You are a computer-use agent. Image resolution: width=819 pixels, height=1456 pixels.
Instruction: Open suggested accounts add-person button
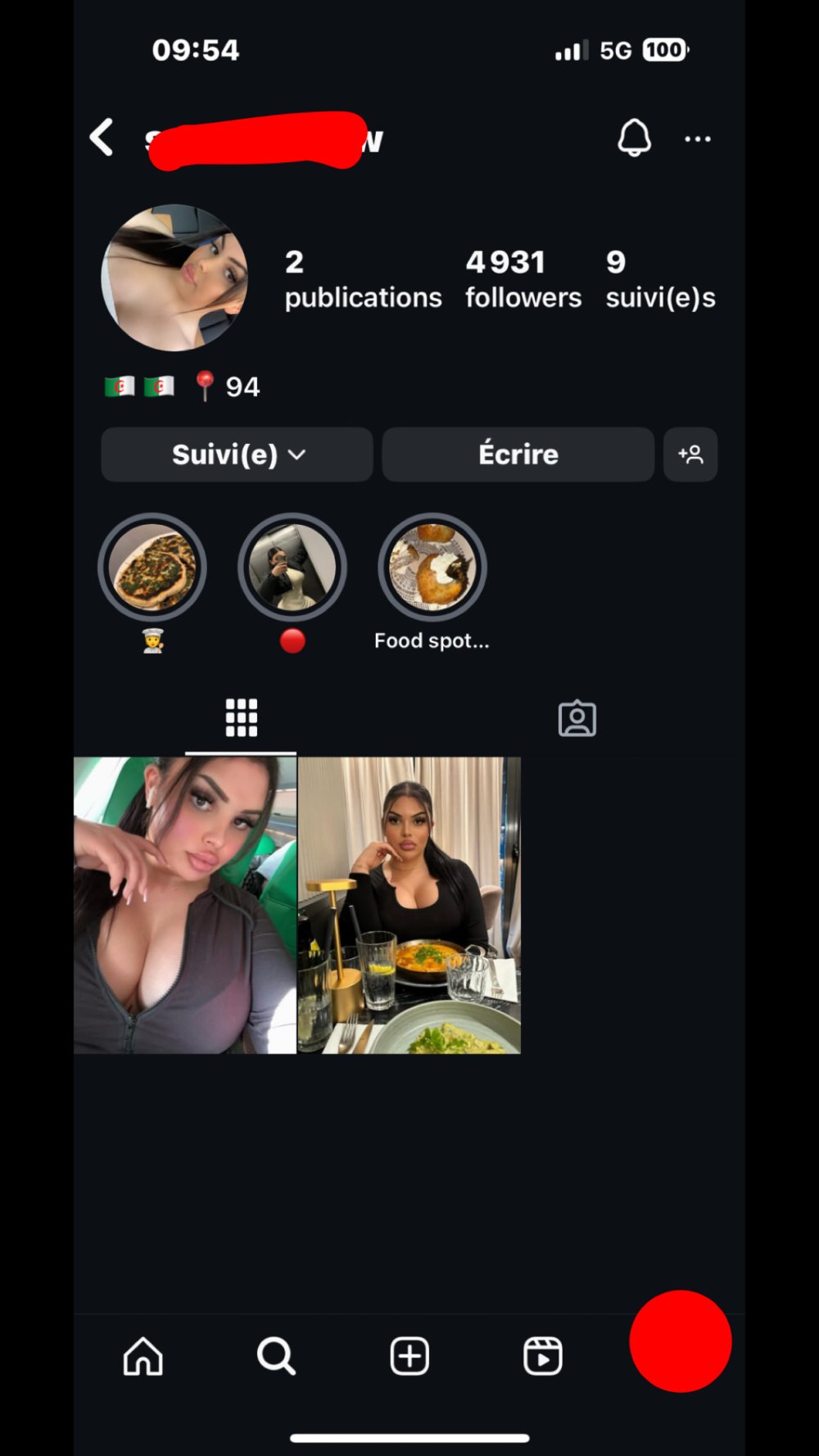click(690, 454)
